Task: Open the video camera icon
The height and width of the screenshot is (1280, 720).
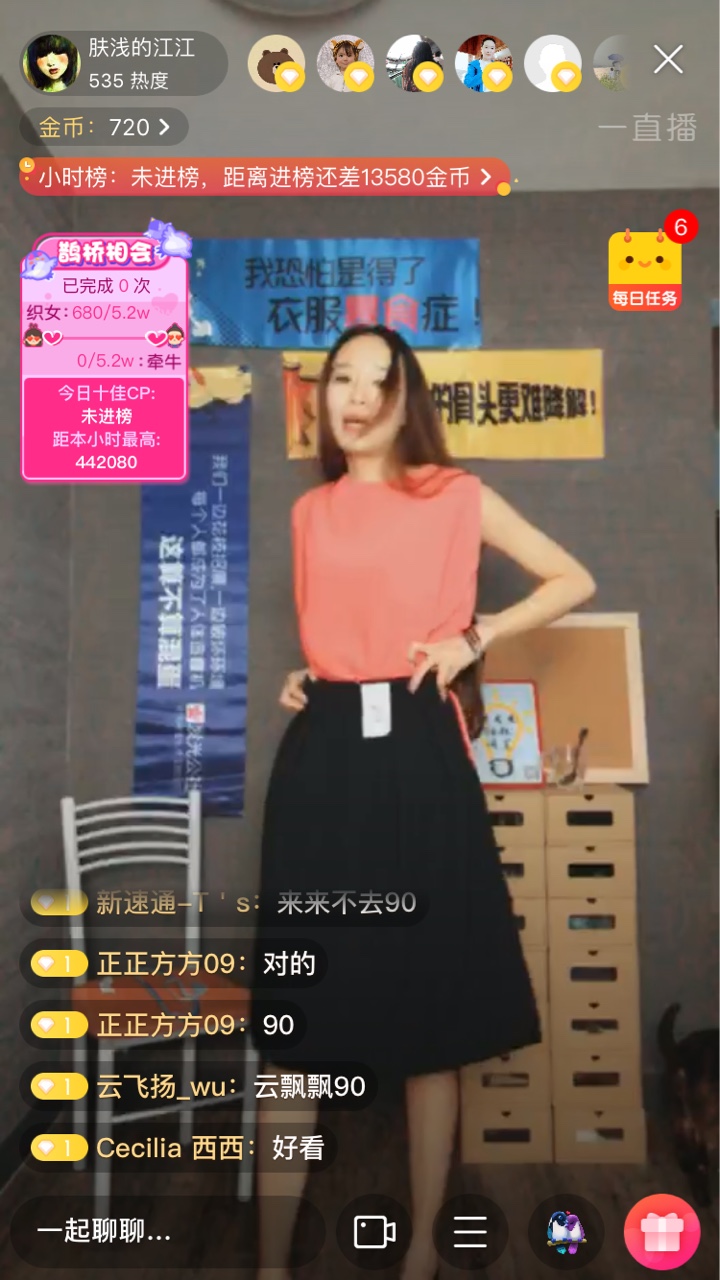Action: (375, 1231)
